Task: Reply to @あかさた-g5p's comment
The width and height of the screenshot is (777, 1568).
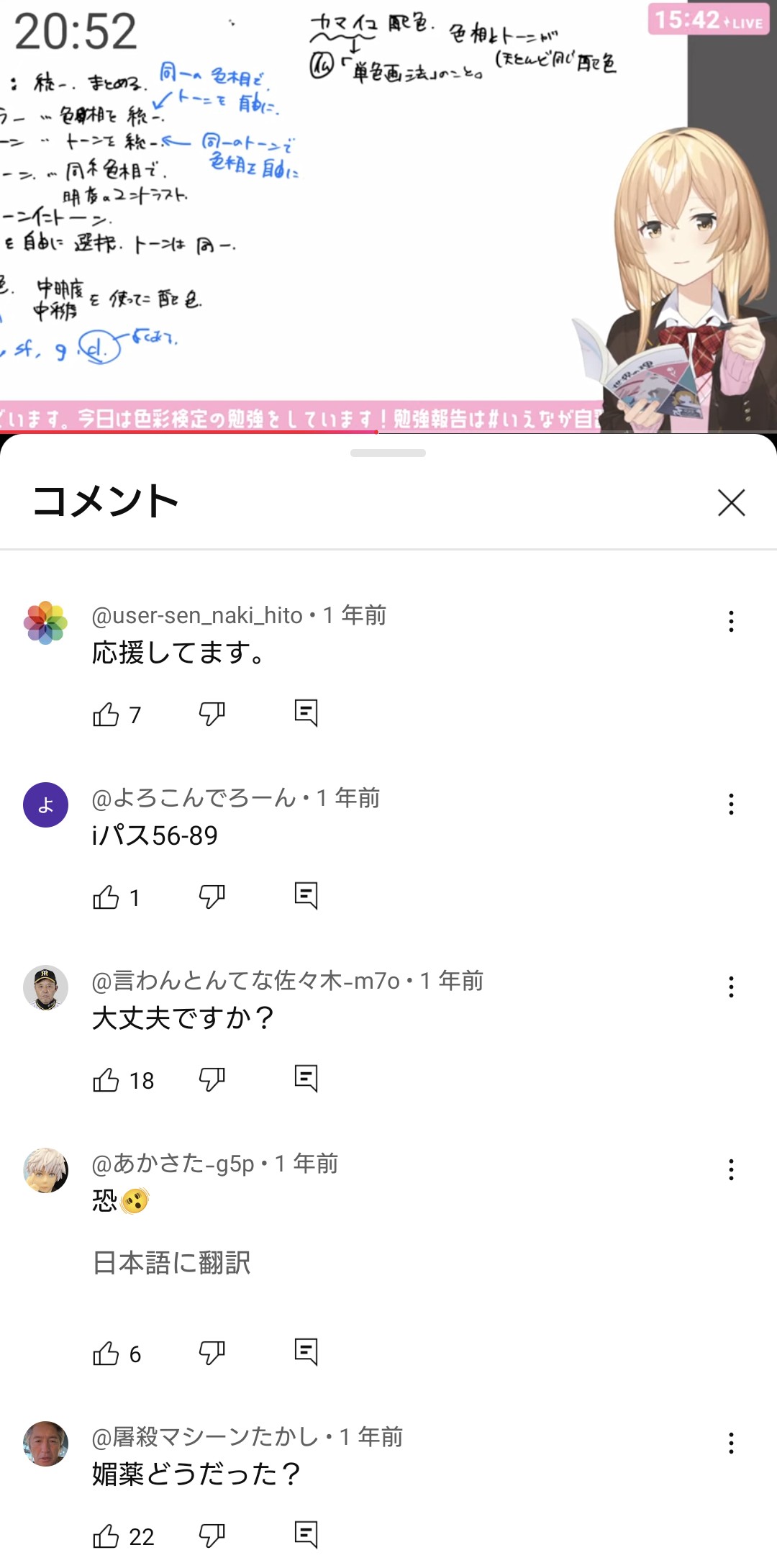Action: pyautogui.click(x=306, y=1352)
